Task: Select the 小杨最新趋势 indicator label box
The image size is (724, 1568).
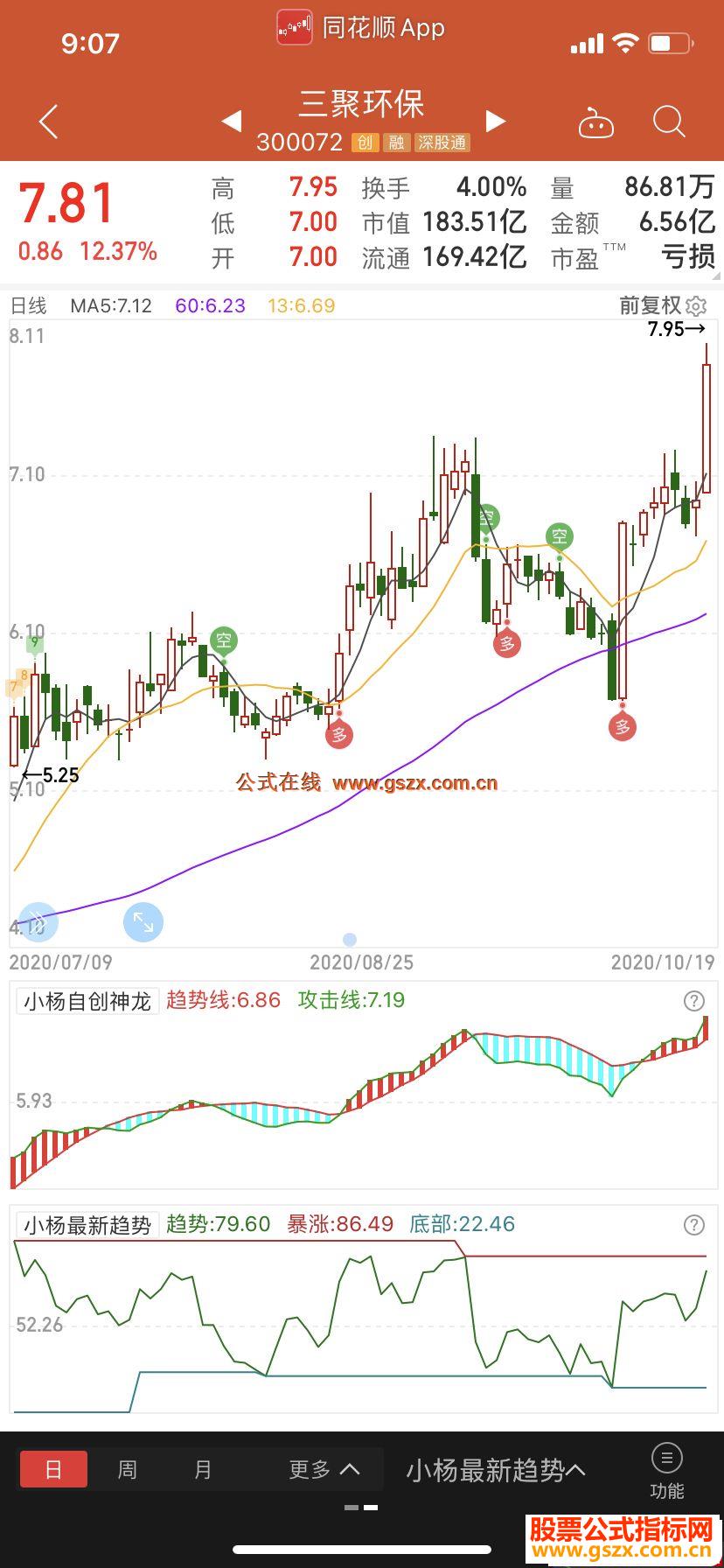Action: point(87,1225)
